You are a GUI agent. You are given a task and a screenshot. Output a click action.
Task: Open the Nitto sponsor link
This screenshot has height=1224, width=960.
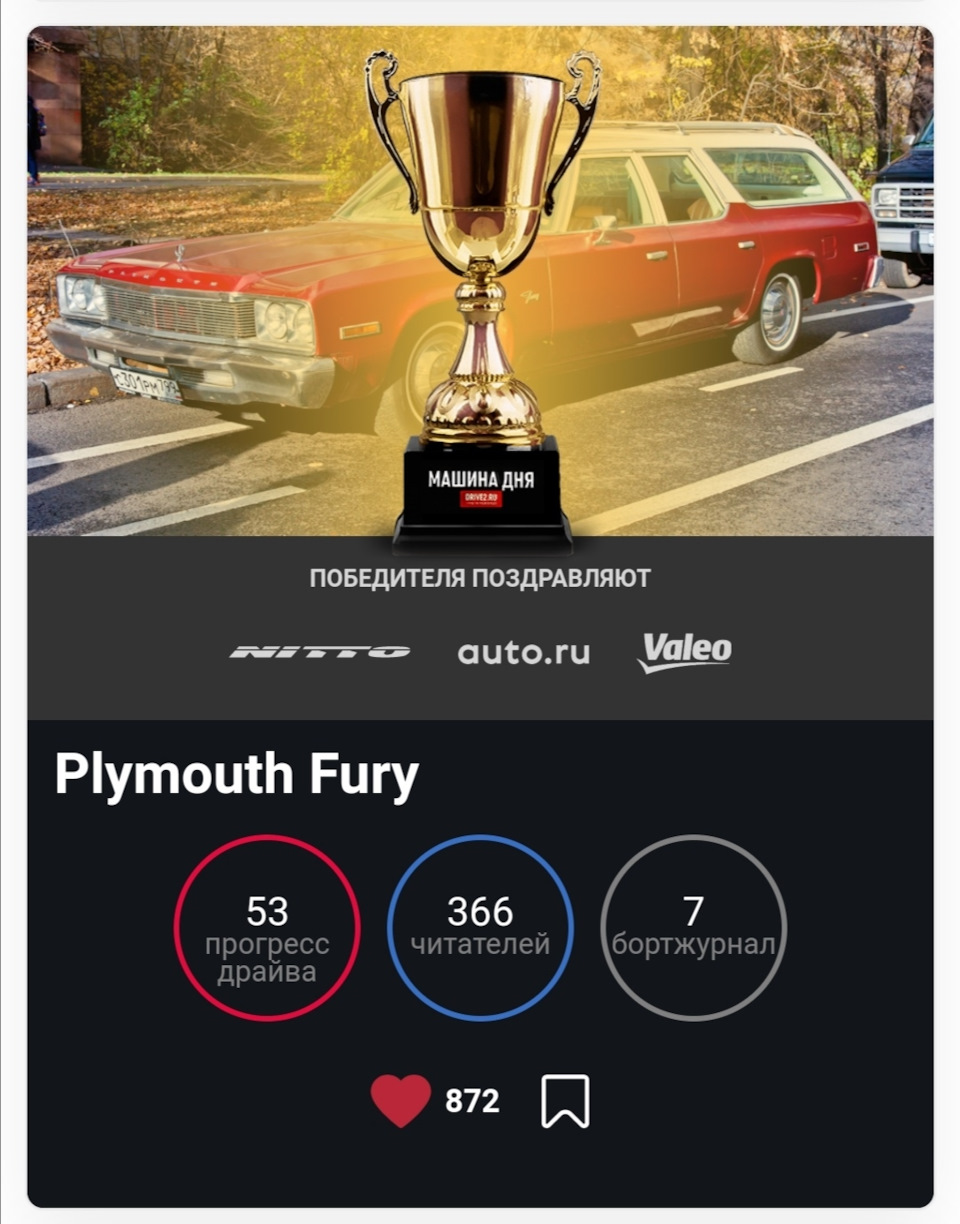[320, 652]
